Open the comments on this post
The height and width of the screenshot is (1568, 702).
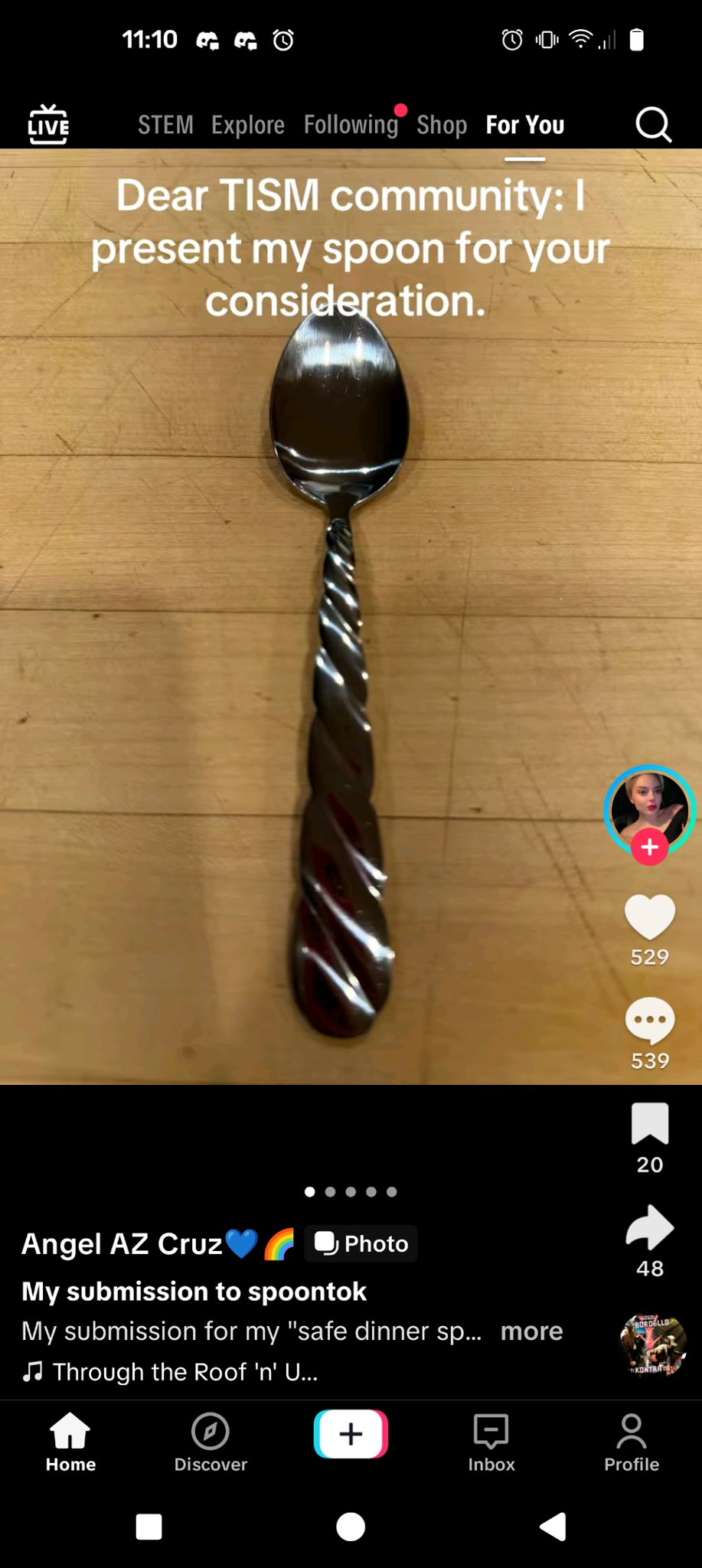(x=650, y=1021)
